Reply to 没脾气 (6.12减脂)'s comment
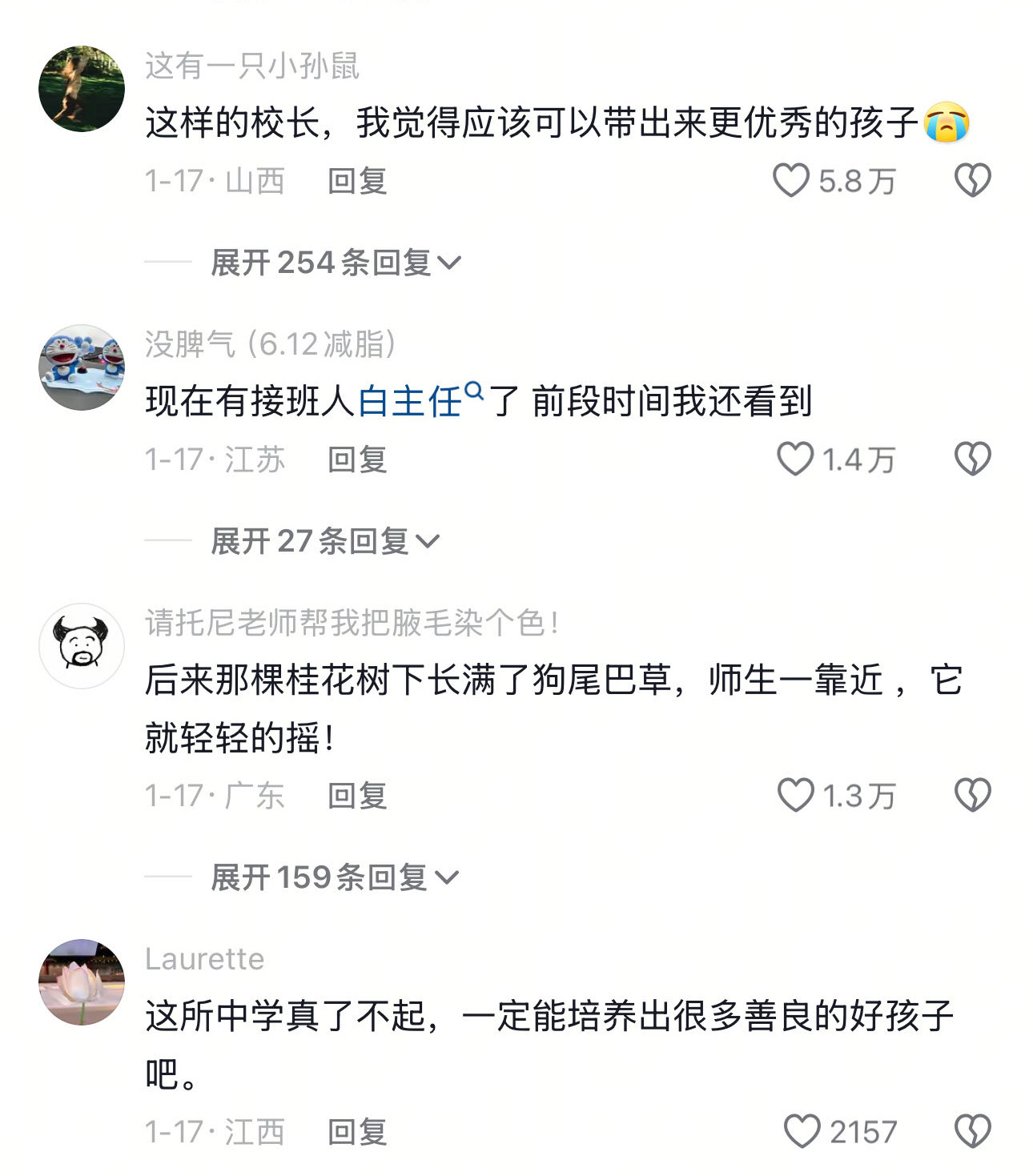1033x1176 pixels. (x=357, y=460)
